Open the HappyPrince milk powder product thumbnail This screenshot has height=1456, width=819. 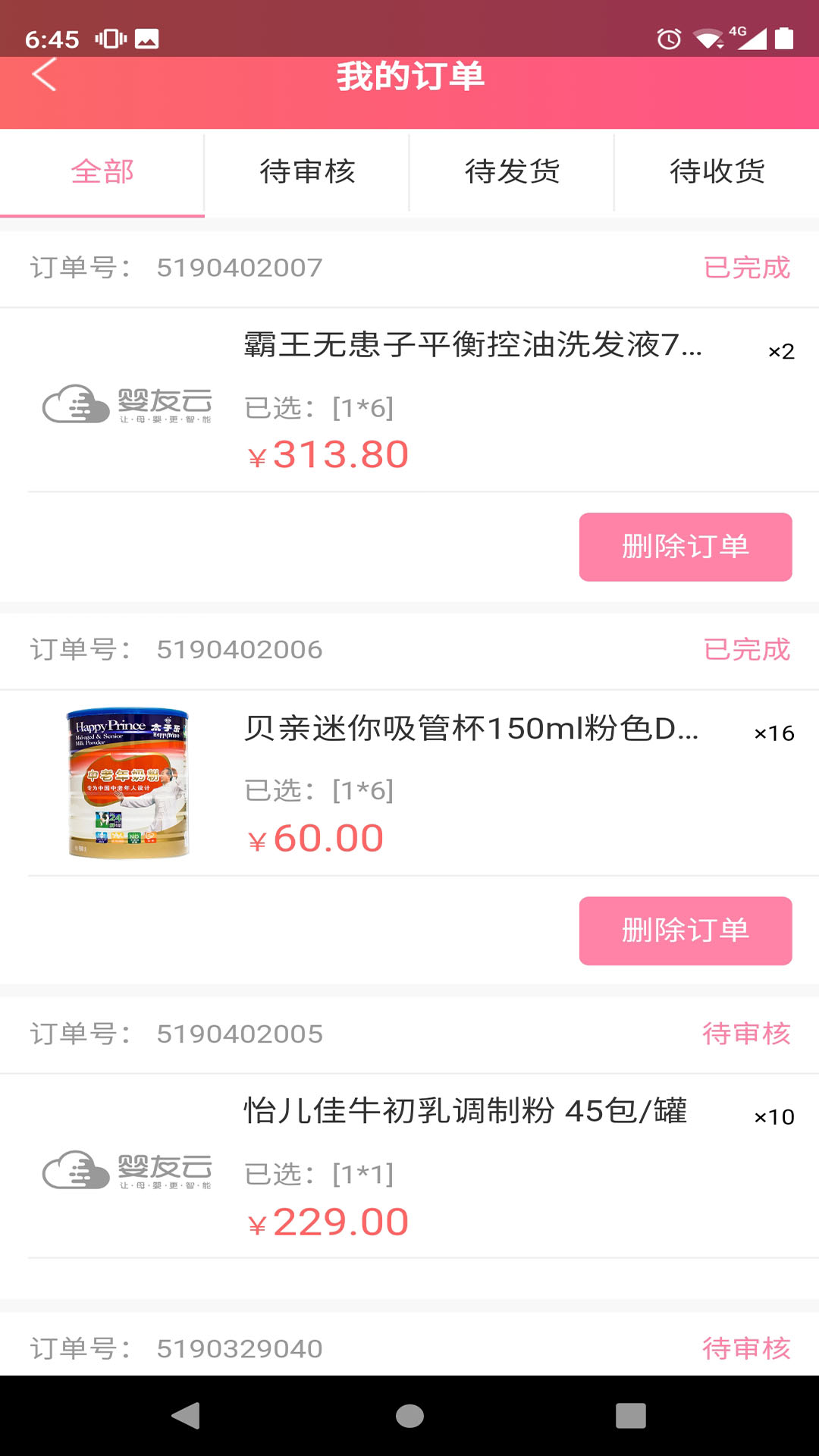[129, 784]
